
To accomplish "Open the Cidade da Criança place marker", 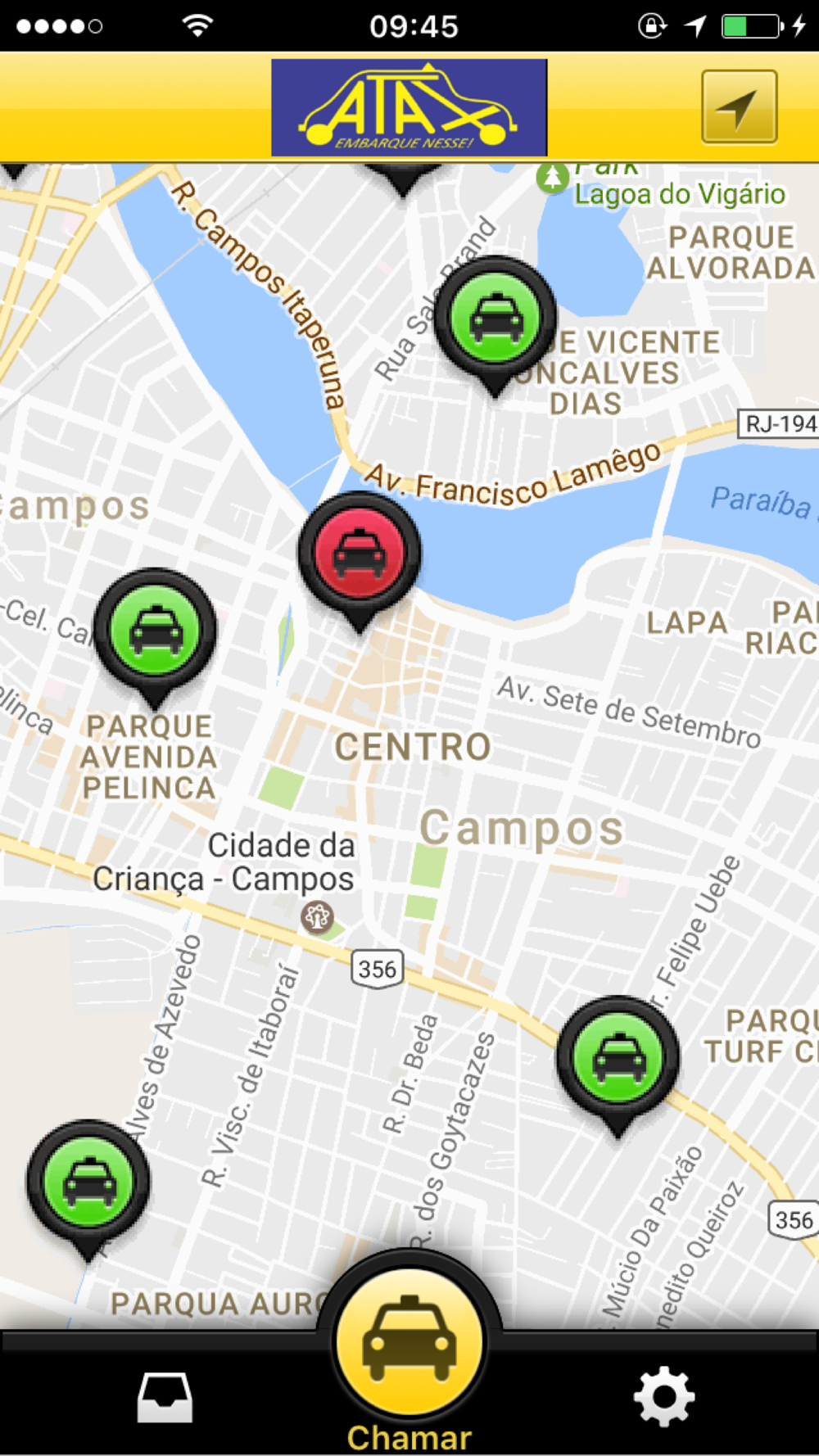I will (x=317, y=916).
